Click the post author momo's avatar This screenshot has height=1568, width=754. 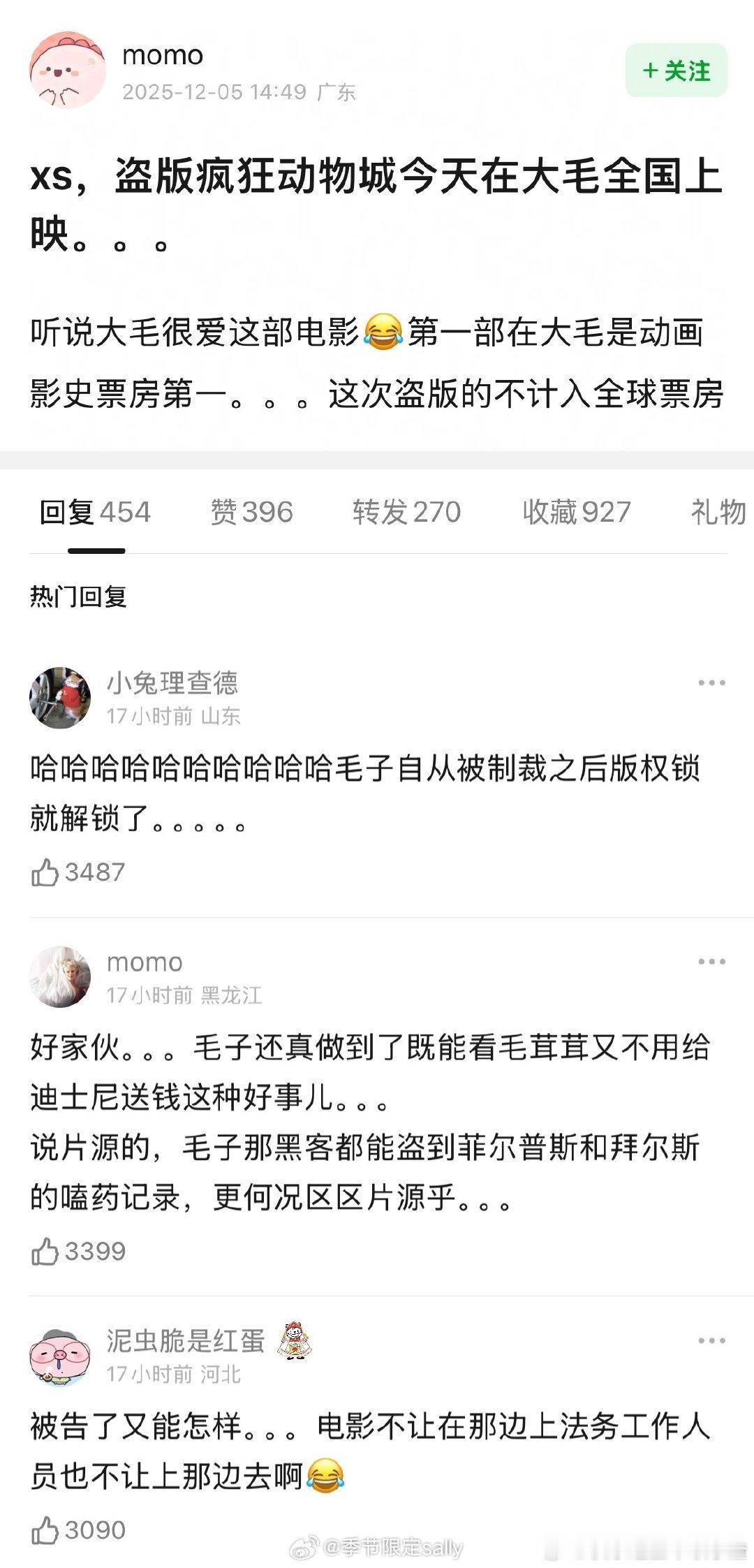pyautogui.click(x=68, y=71)
